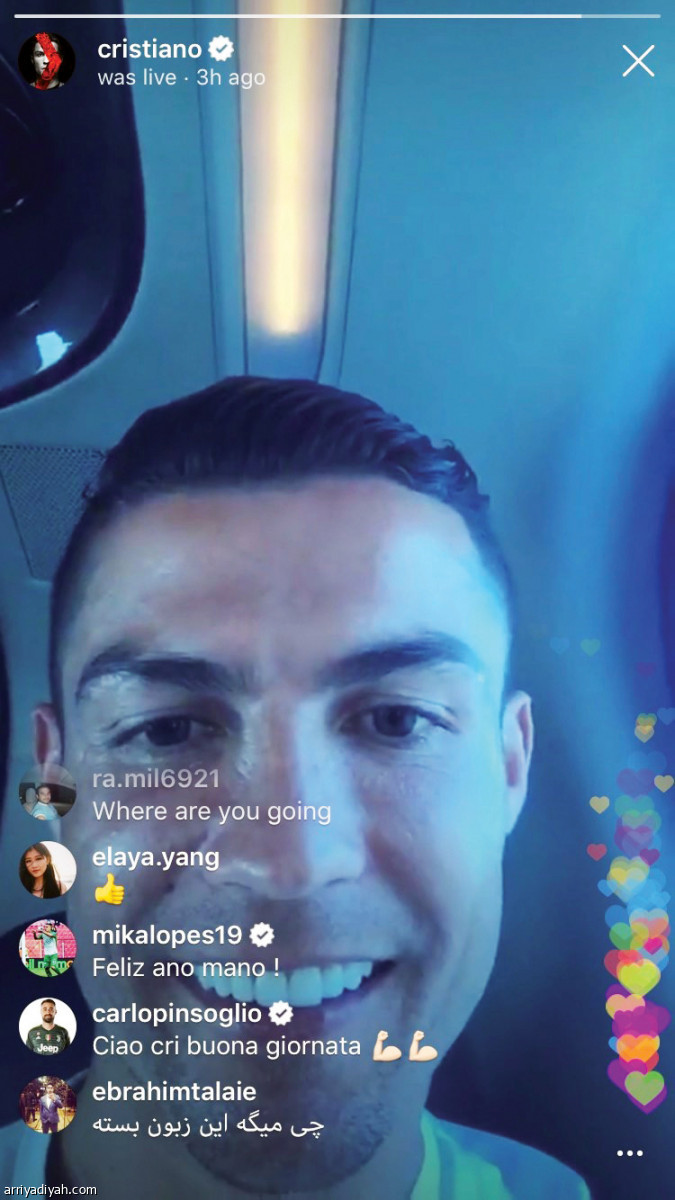
Task: Seek using the top replay progress bar
Action: [337, 16]
